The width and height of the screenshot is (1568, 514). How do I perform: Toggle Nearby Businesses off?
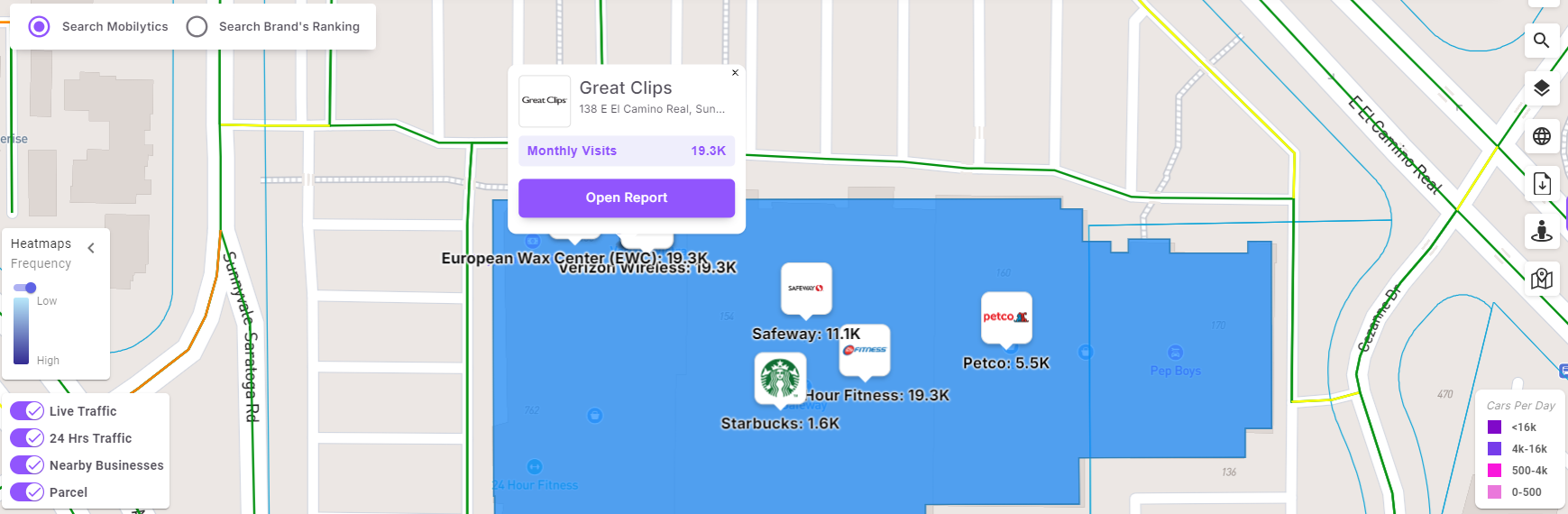tap(27, 465)
